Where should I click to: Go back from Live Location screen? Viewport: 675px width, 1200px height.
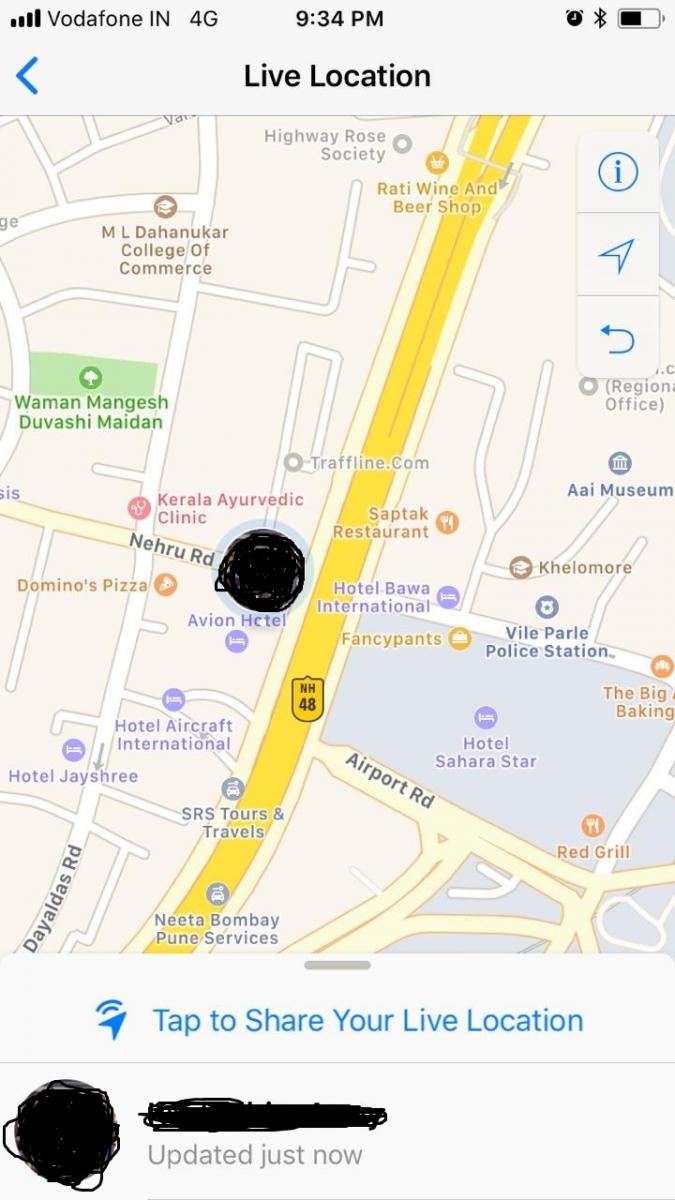pos(28,76)
